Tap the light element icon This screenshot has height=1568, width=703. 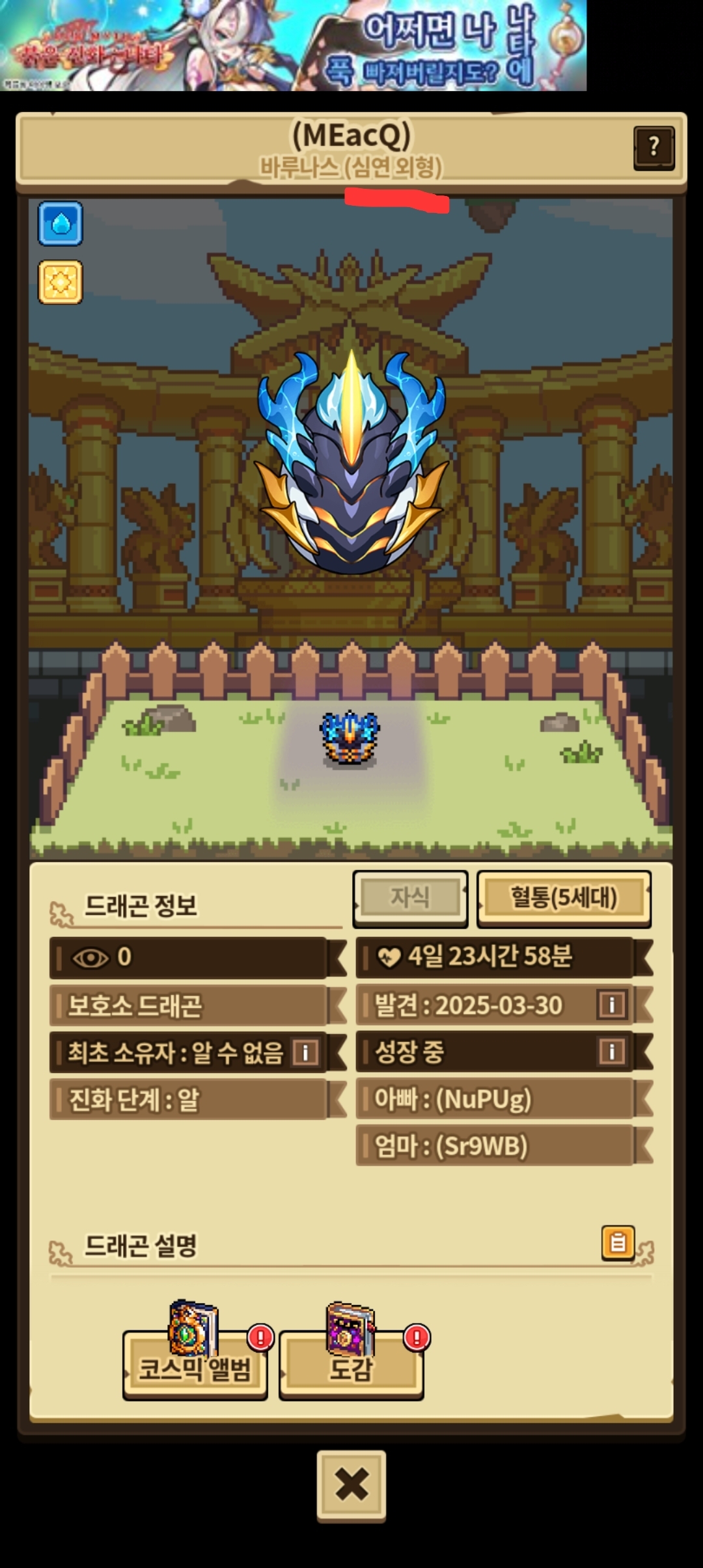point(61,283)
